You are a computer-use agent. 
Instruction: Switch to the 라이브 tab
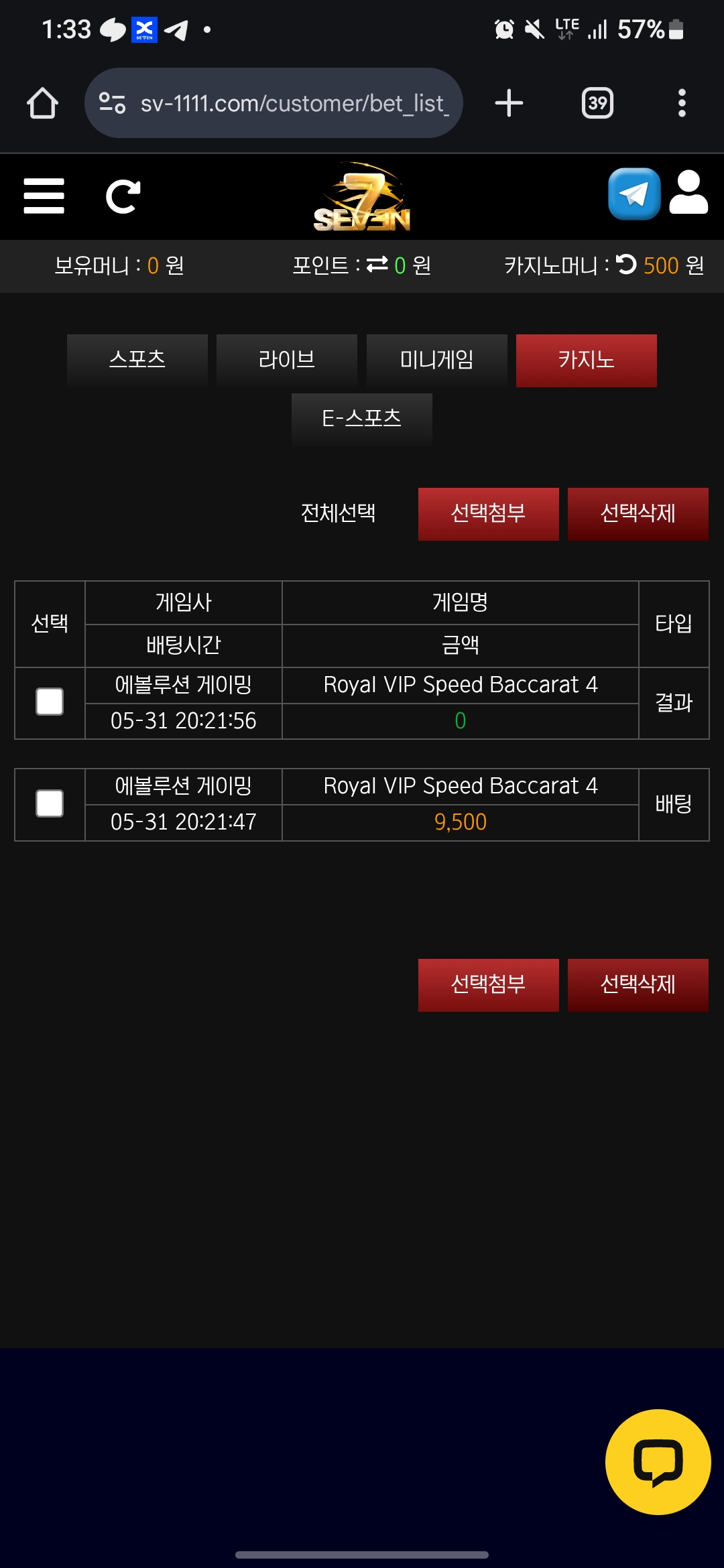287,360
